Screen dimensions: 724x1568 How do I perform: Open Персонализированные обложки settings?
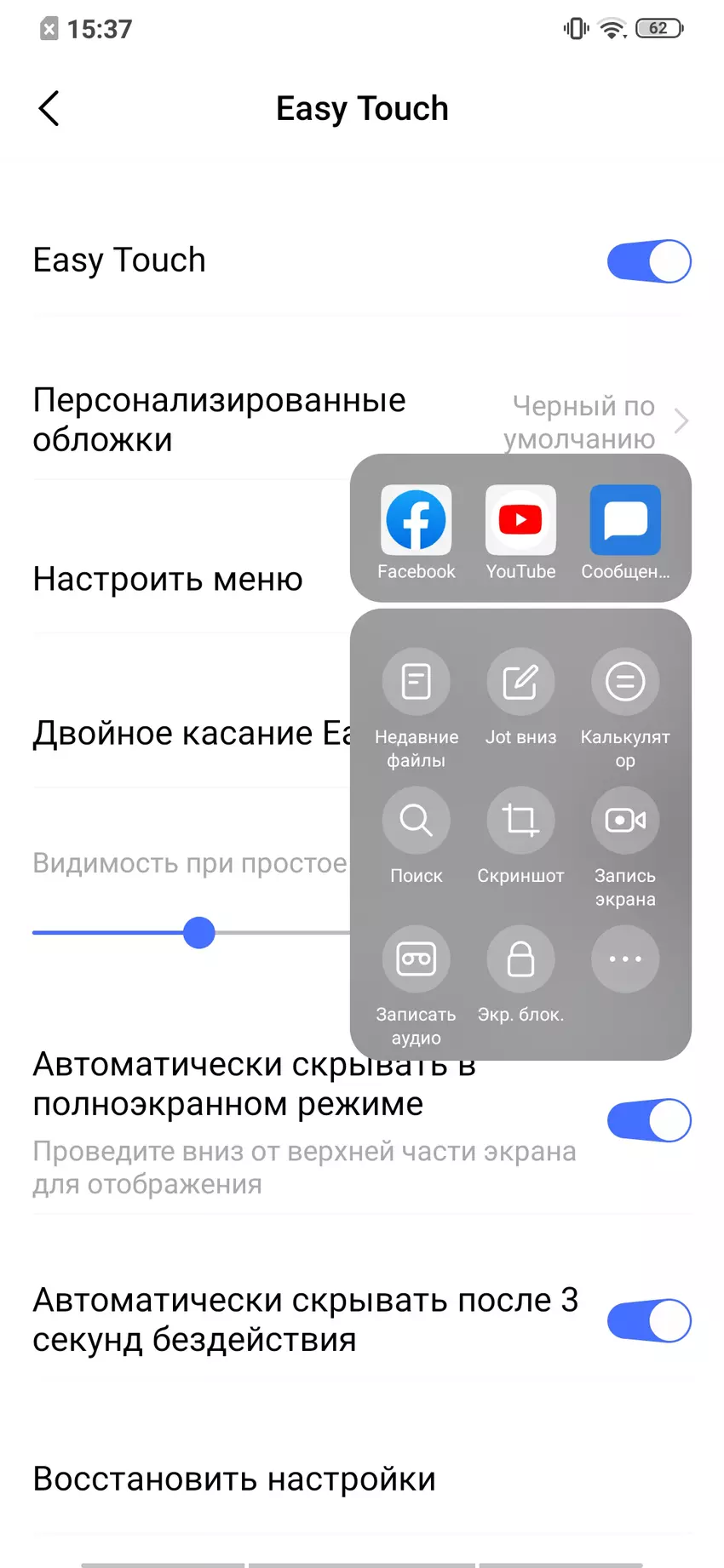coord(219,420)
